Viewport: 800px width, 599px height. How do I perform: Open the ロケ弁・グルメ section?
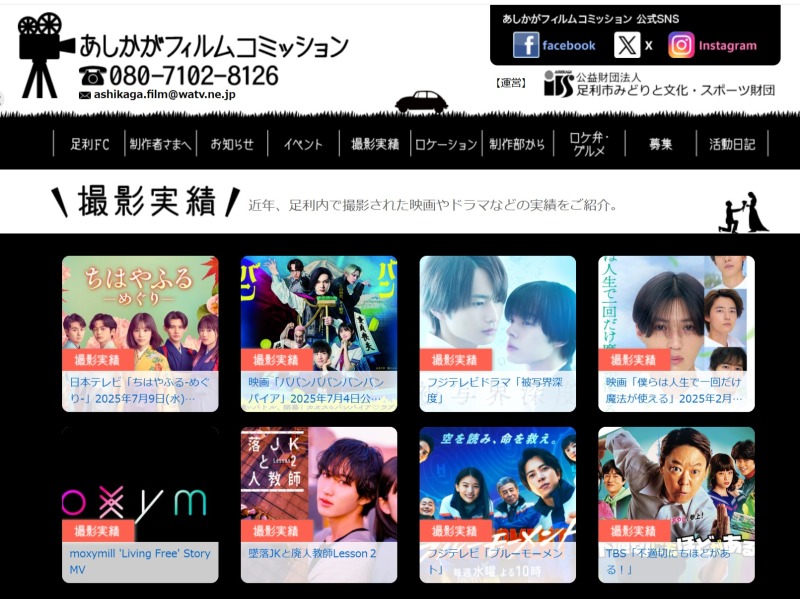[588, 144]
